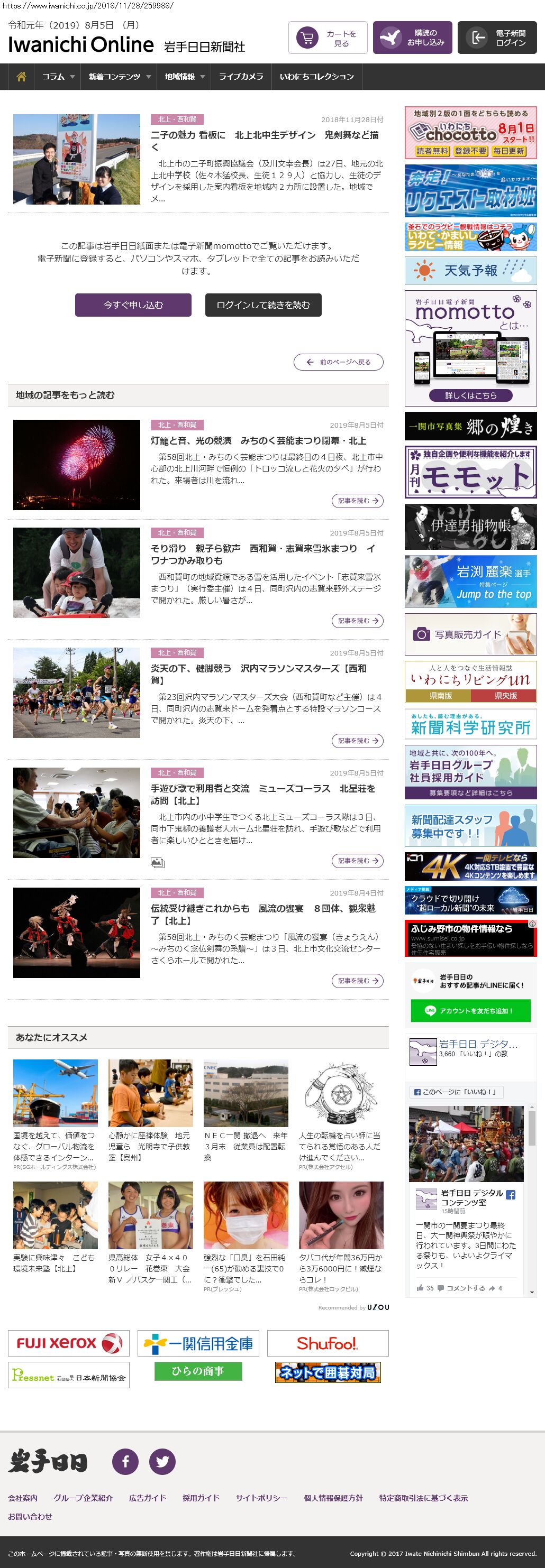
Task: Select ログインして続きを読む
Action: pyautogui.click(x=263, y=305)
